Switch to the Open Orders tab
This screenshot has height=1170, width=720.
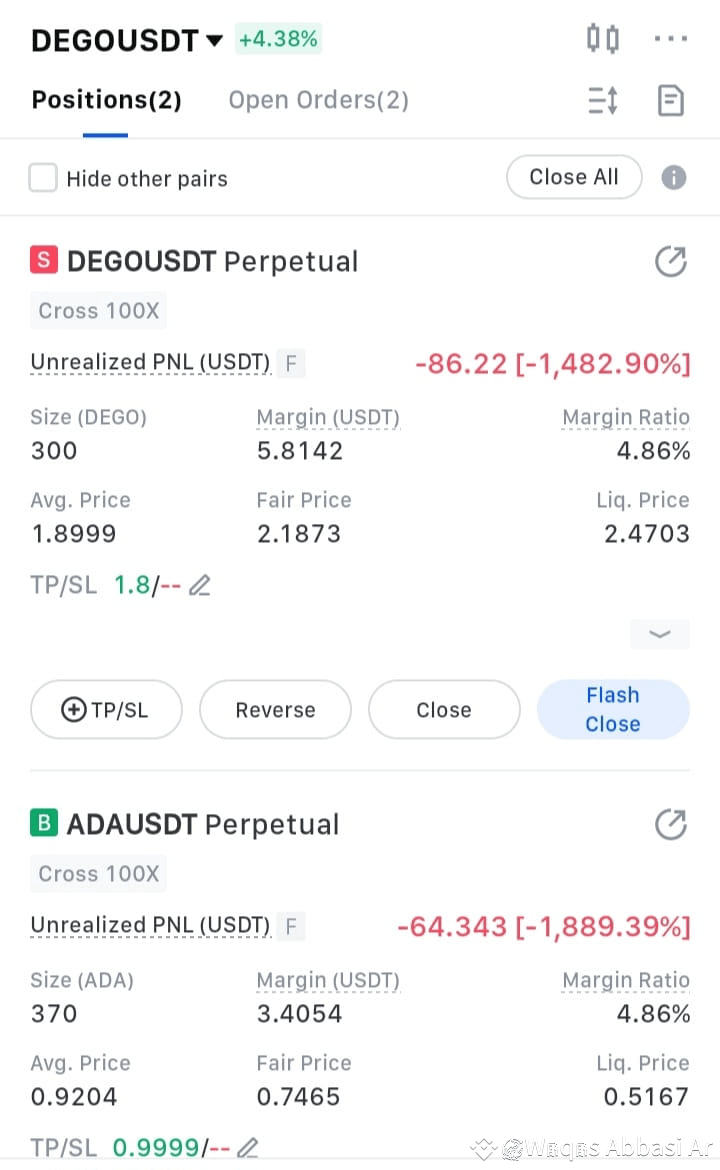coord(318,100)
